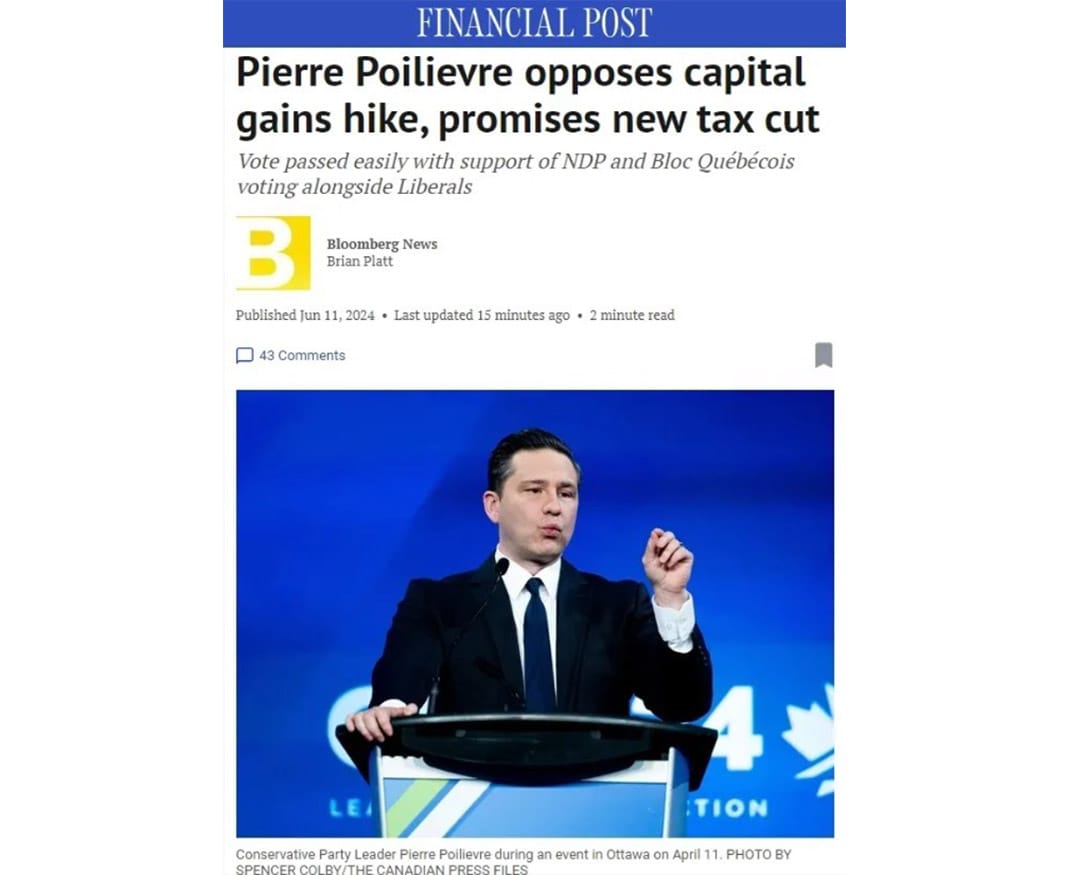
Task: Open author Brian Platt's page
Action: [x=359, y=261]
